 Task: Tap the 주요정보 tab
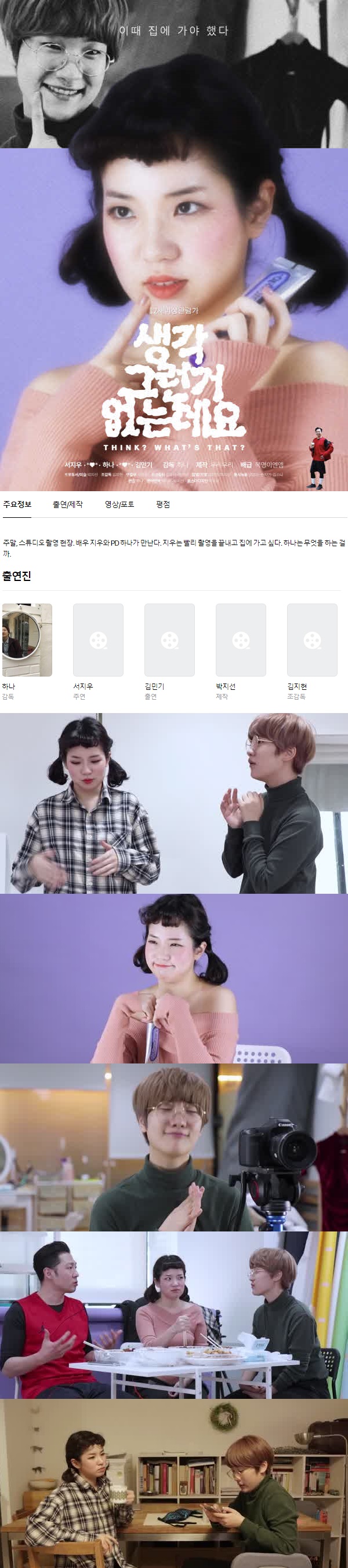(x=17, y=504)
